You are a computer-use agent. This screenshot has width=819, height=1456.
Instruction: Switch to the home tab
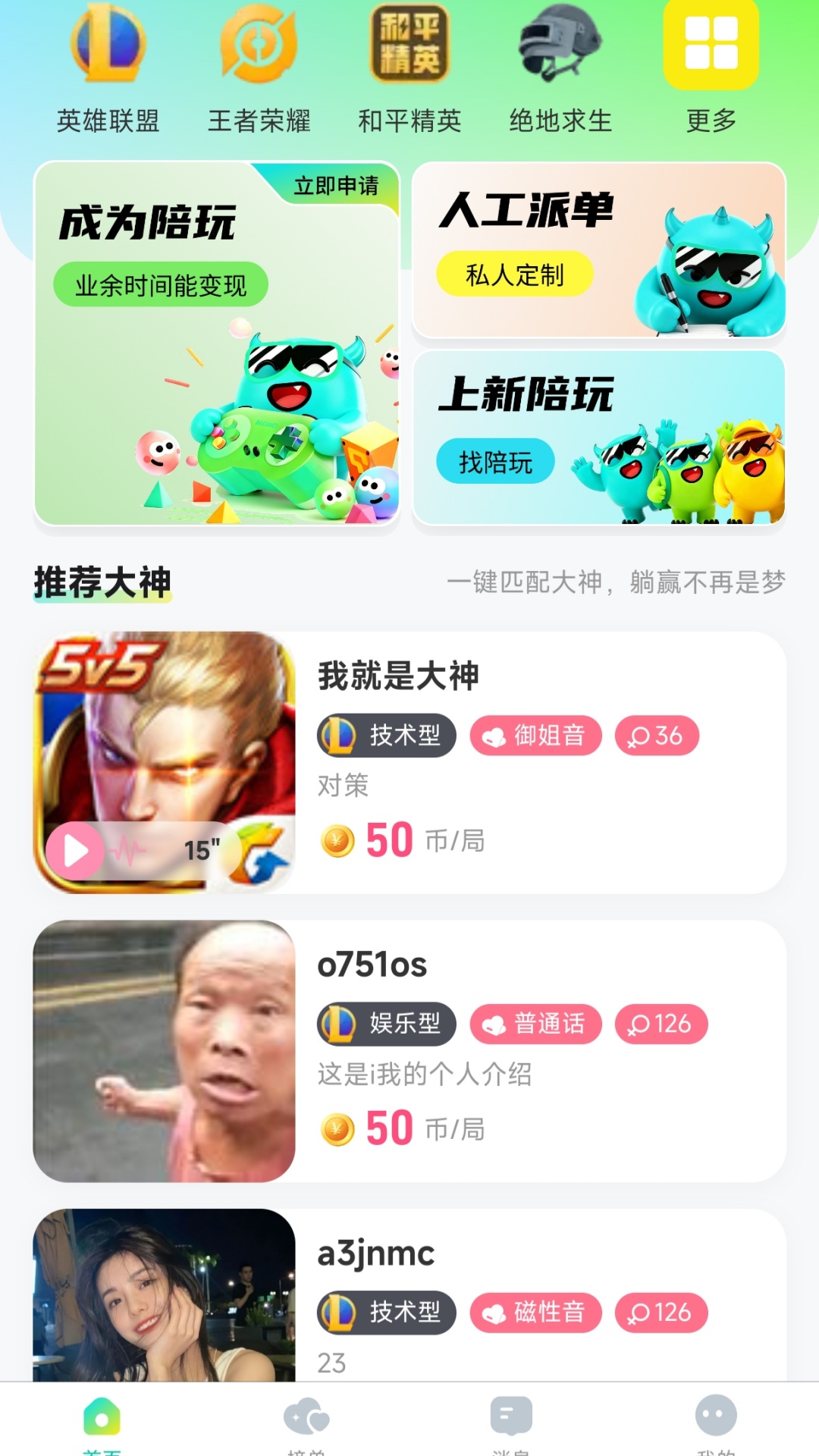pyautogui.click(x=102, y=1420)
